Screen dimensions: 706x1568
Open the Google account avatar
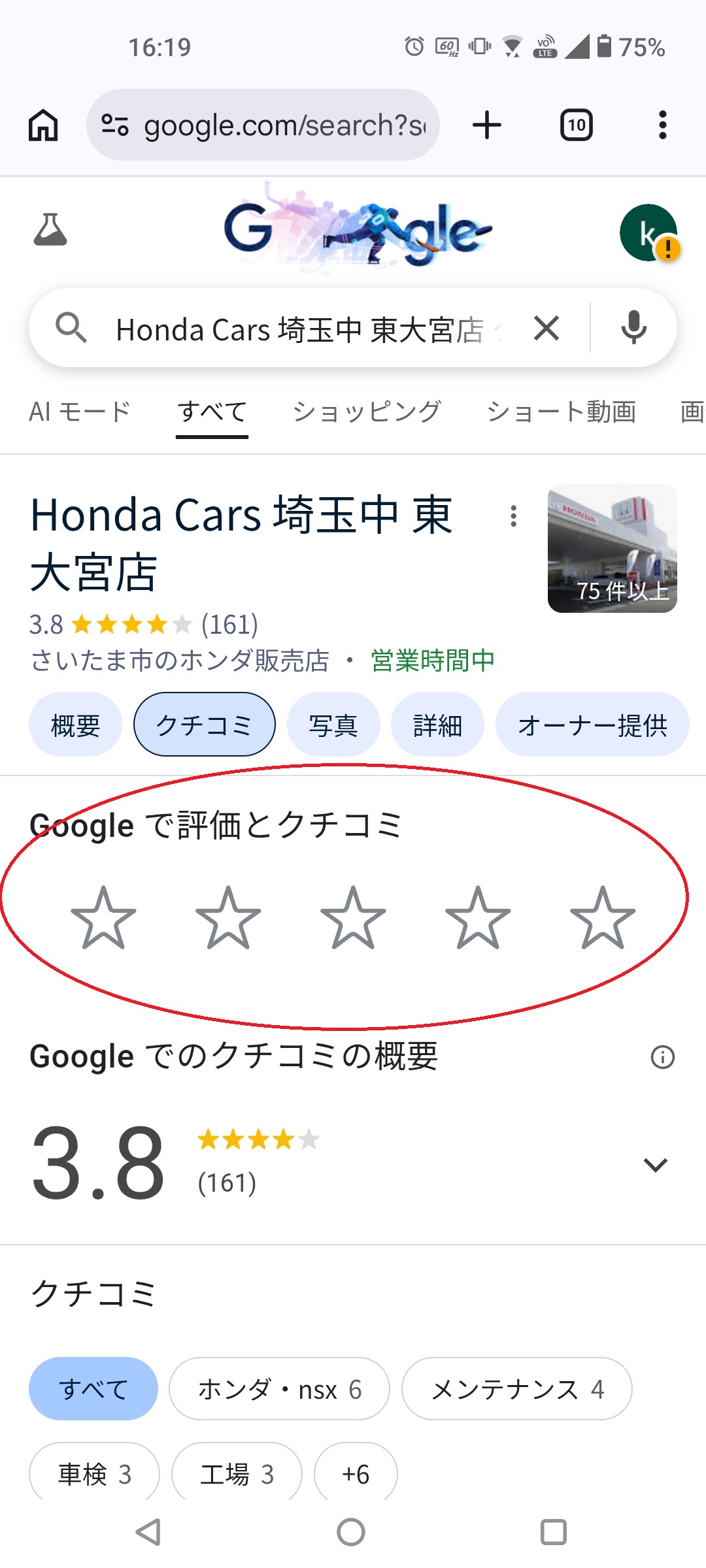pyautogui.click(x=648, y=233)
